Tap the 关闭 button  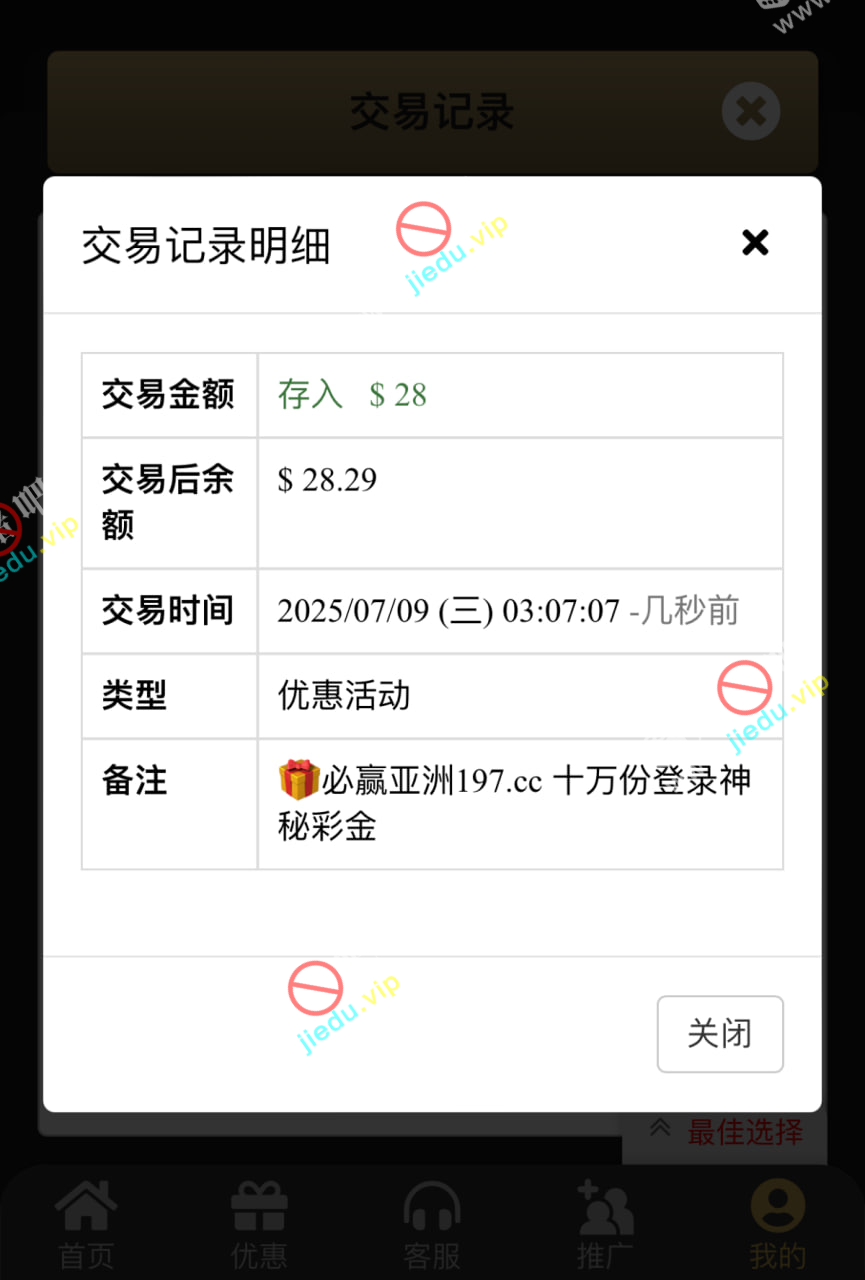[x=719, y=1034]
